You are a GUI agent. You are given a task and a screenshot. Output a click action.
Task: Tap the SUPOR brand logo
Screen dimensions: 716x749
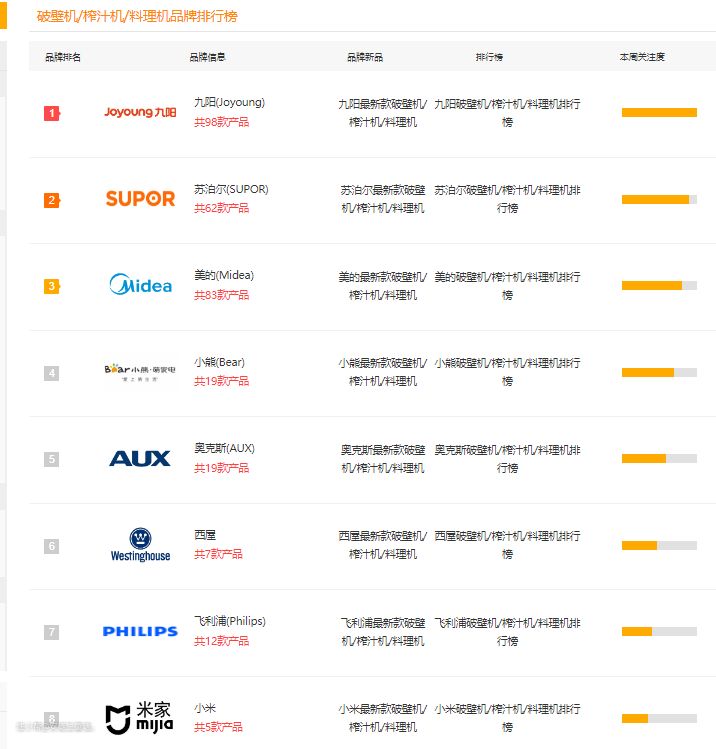[x=140, y=199]
